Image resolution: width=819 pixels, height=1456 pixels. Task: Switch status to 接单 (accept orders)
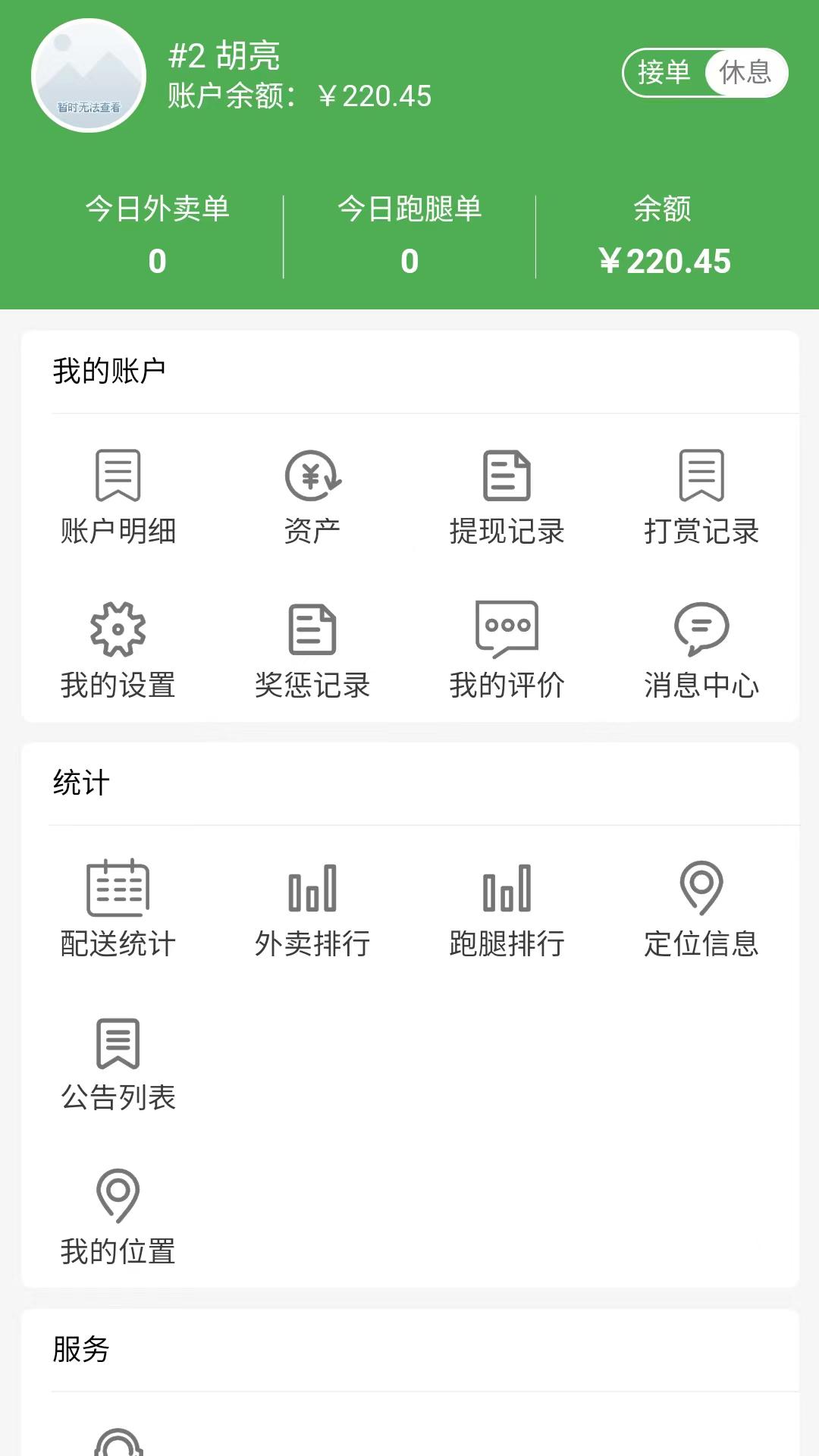click(x=664, y=73)
